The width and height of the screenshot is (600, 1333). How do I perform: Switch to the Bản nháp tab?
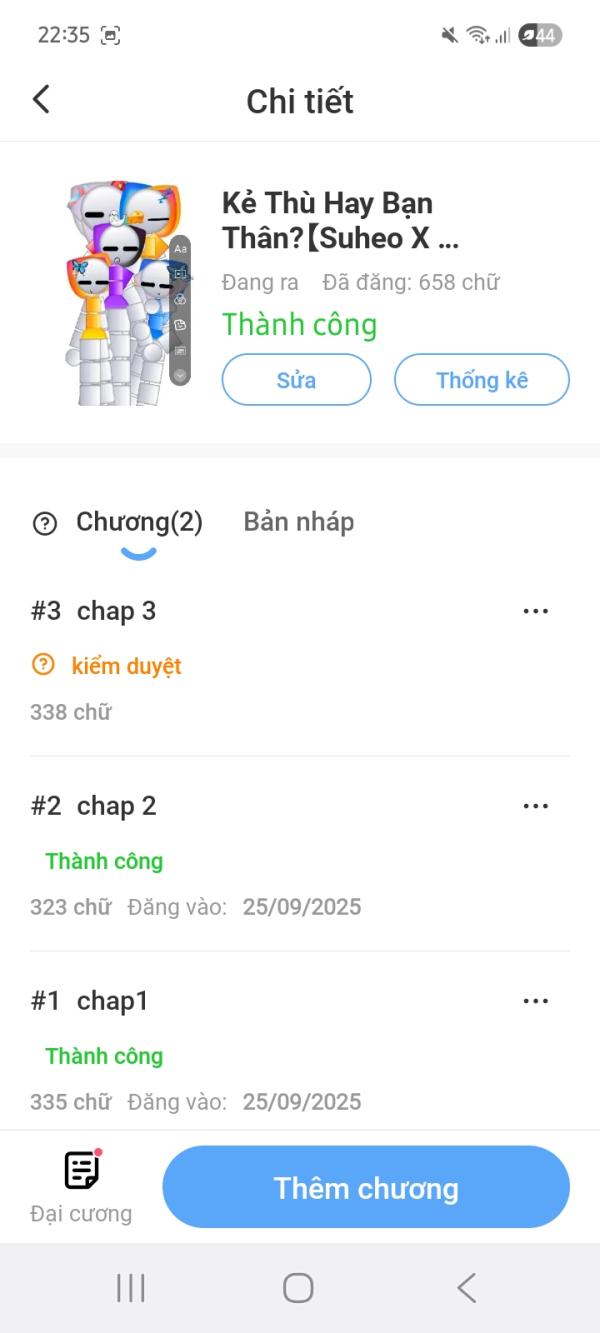point(298,522)
